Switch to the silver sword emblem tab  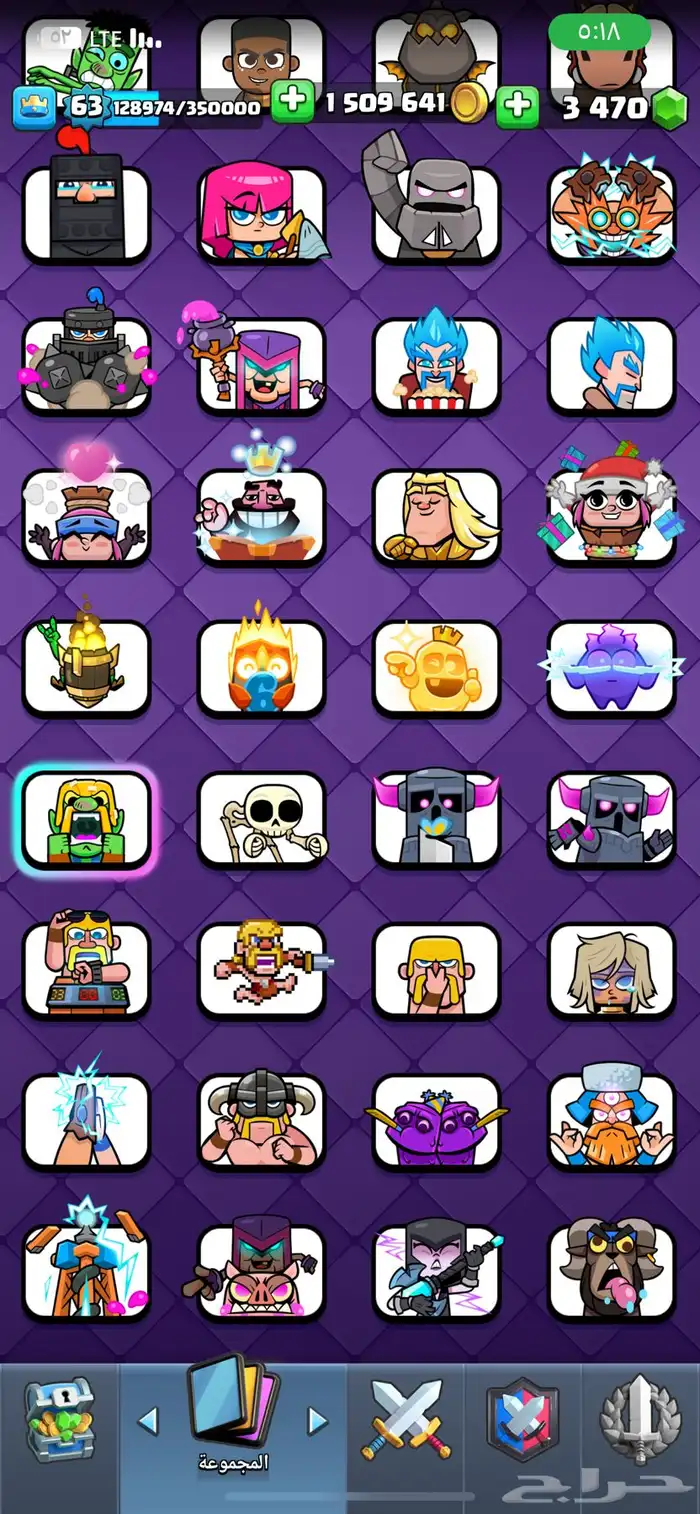(640, 1420)
